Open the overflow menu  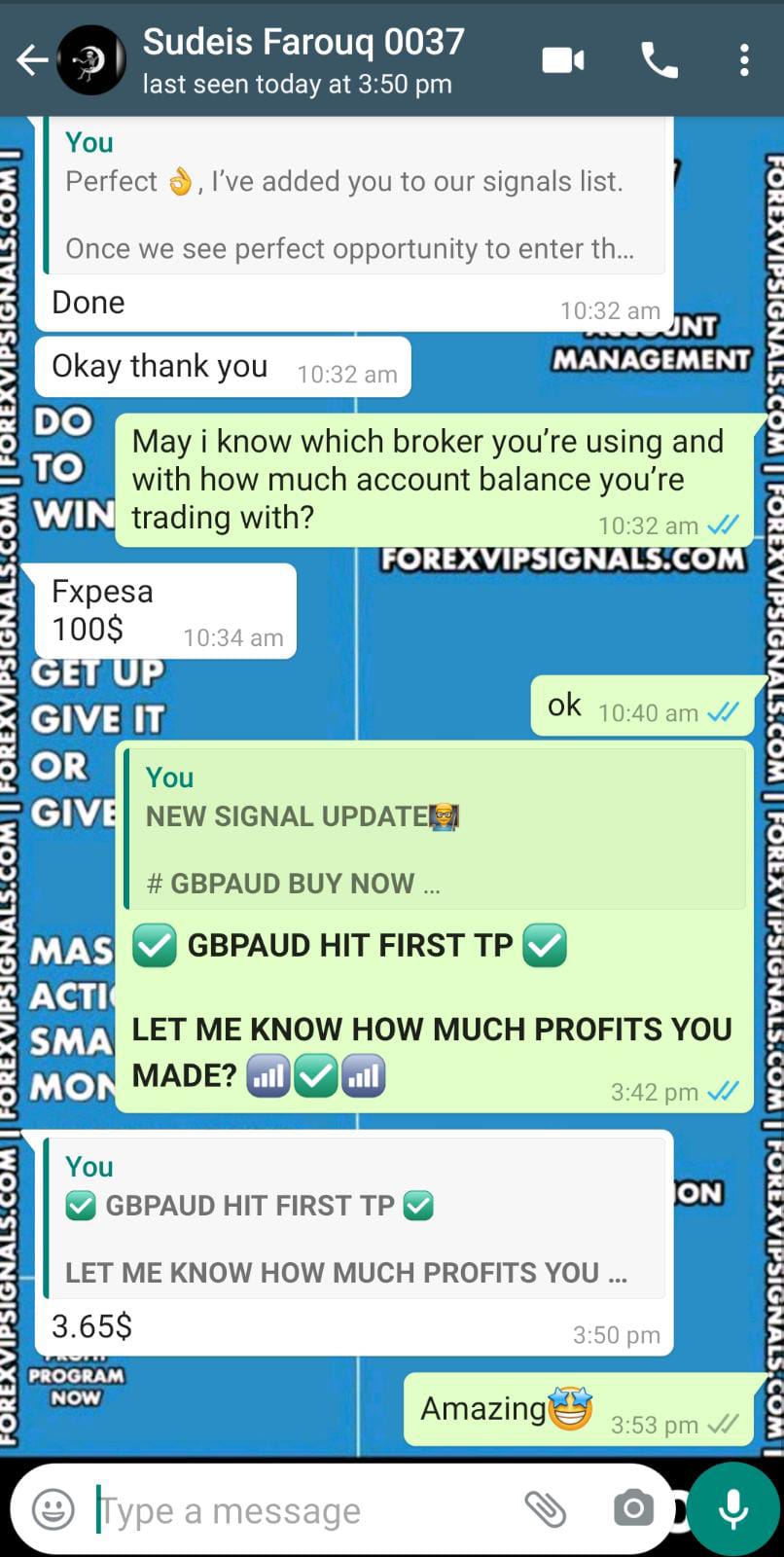point(744,60)
